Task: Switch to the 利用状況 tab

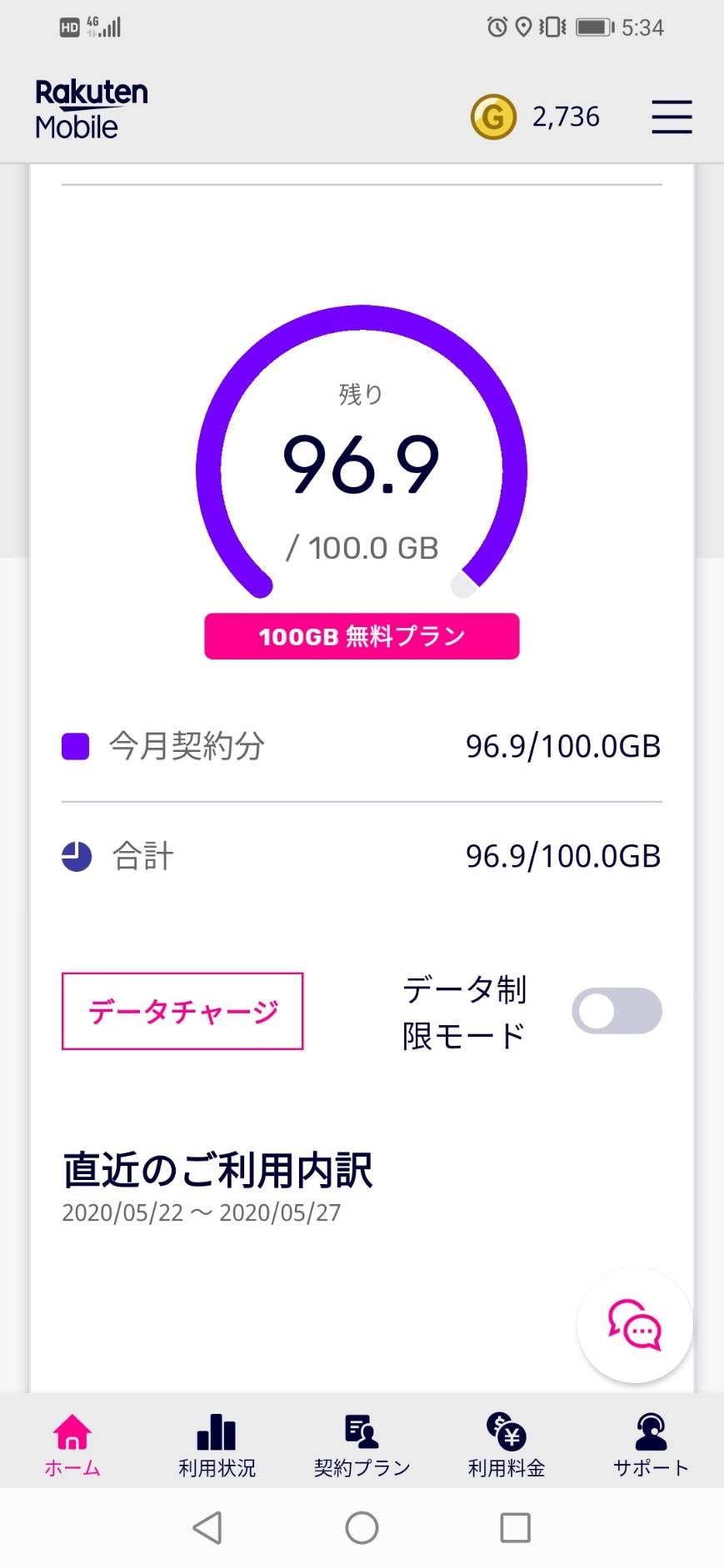Action: point(217,1445)
